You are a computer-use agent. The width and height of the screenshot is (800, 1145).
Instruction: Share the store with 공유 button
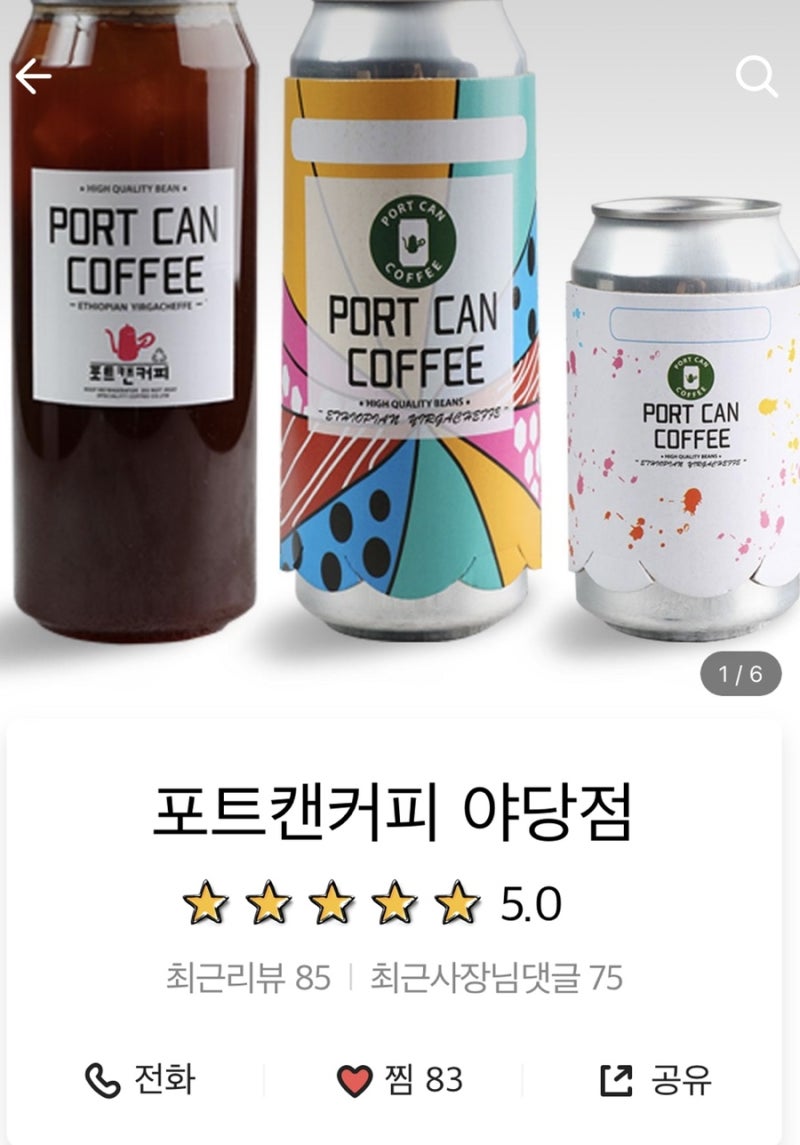(656, 1079)
